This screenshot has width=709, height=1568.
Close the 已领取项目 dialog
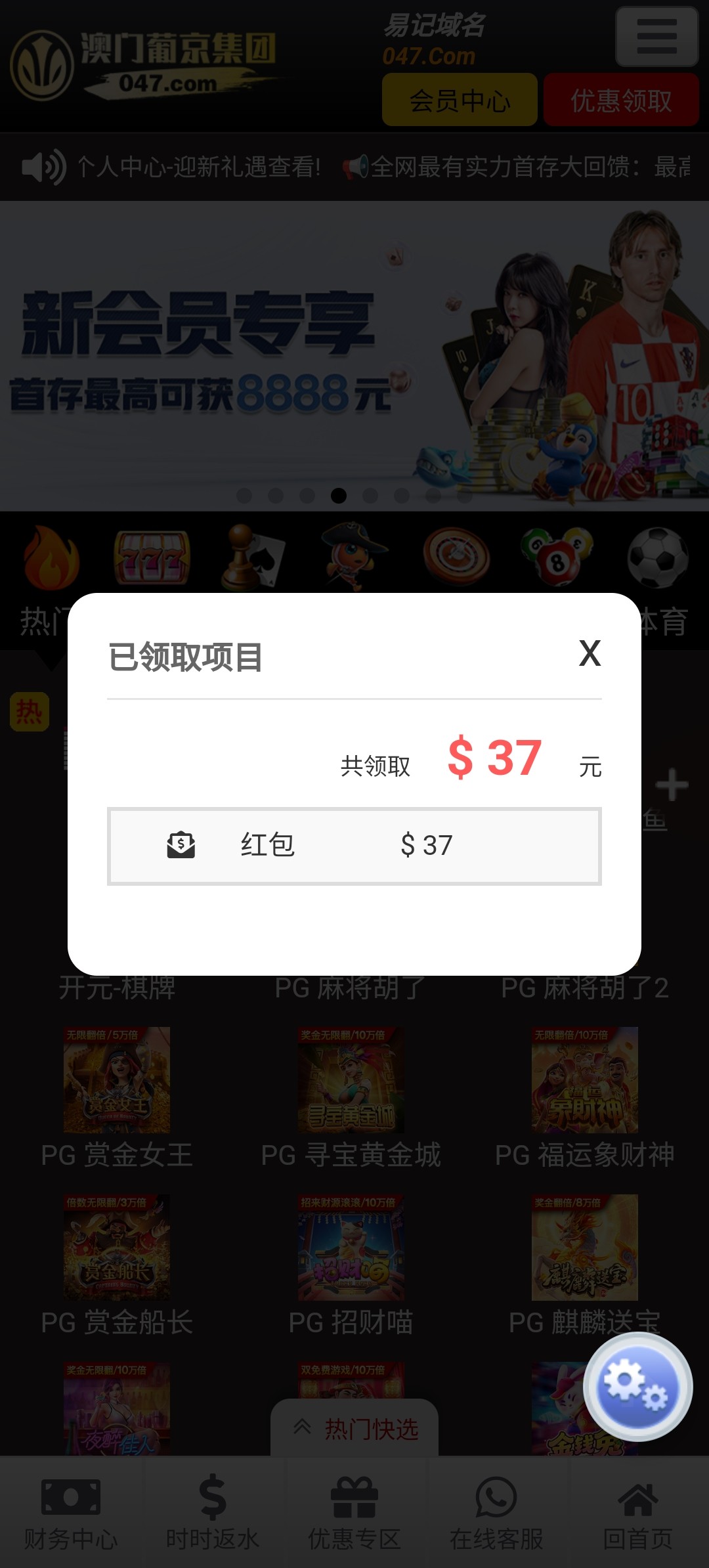[x=590, y=653]
